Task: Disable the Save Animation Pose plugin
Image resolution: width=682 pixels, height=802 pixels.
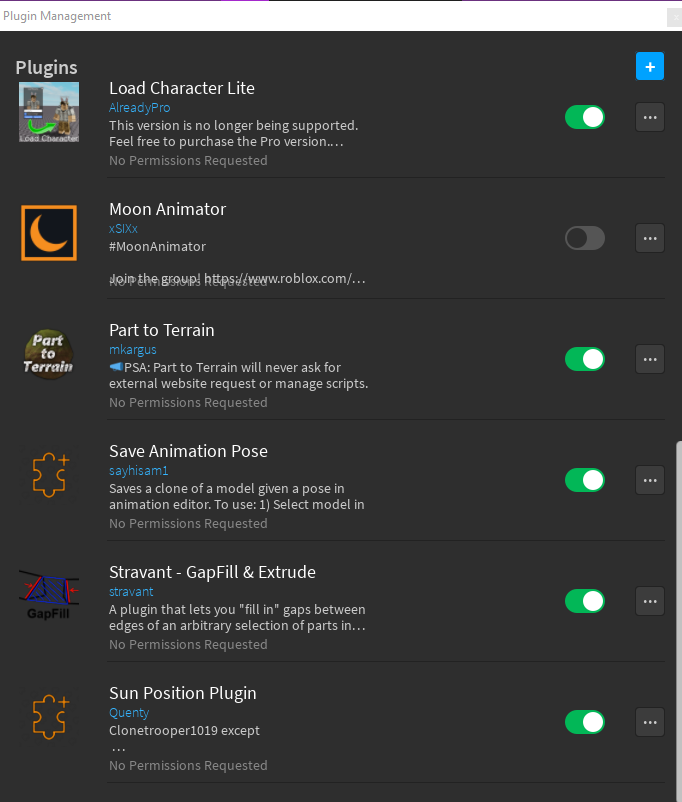Action: point(585,480)
